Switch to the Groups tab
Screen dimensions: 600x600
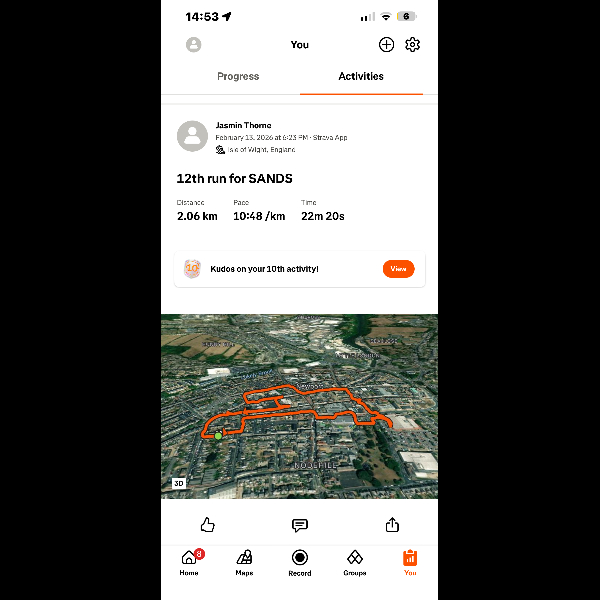[x=354, y=562]
